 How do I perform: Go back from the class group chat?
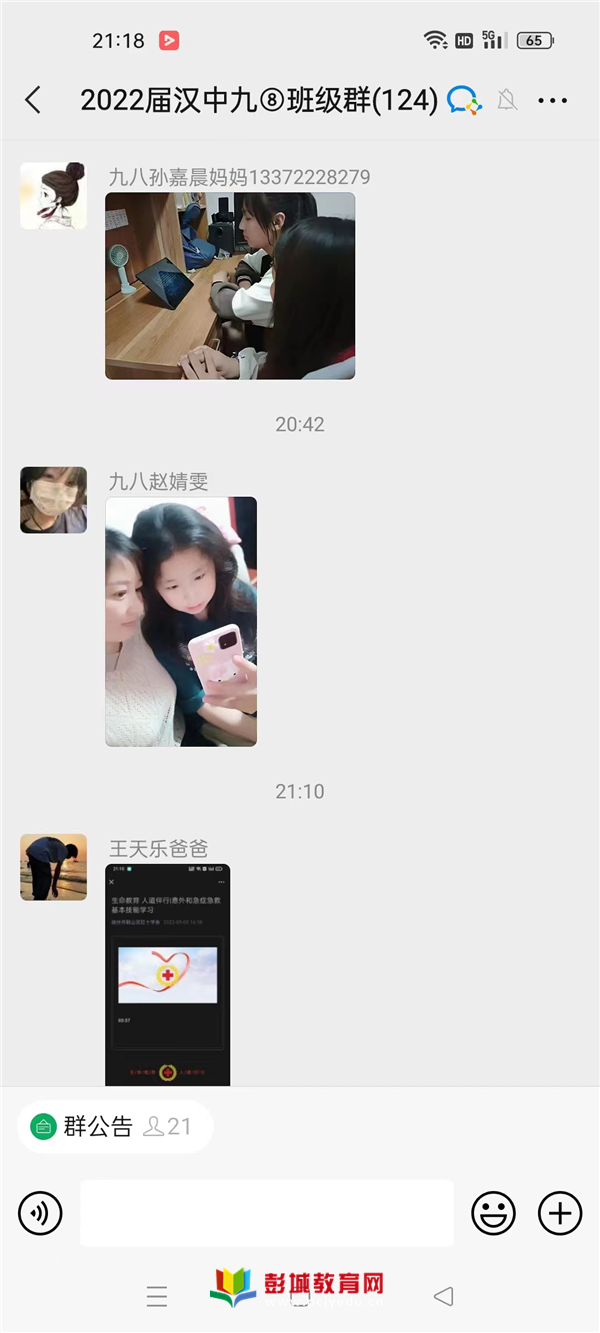[x=33, y=100]
